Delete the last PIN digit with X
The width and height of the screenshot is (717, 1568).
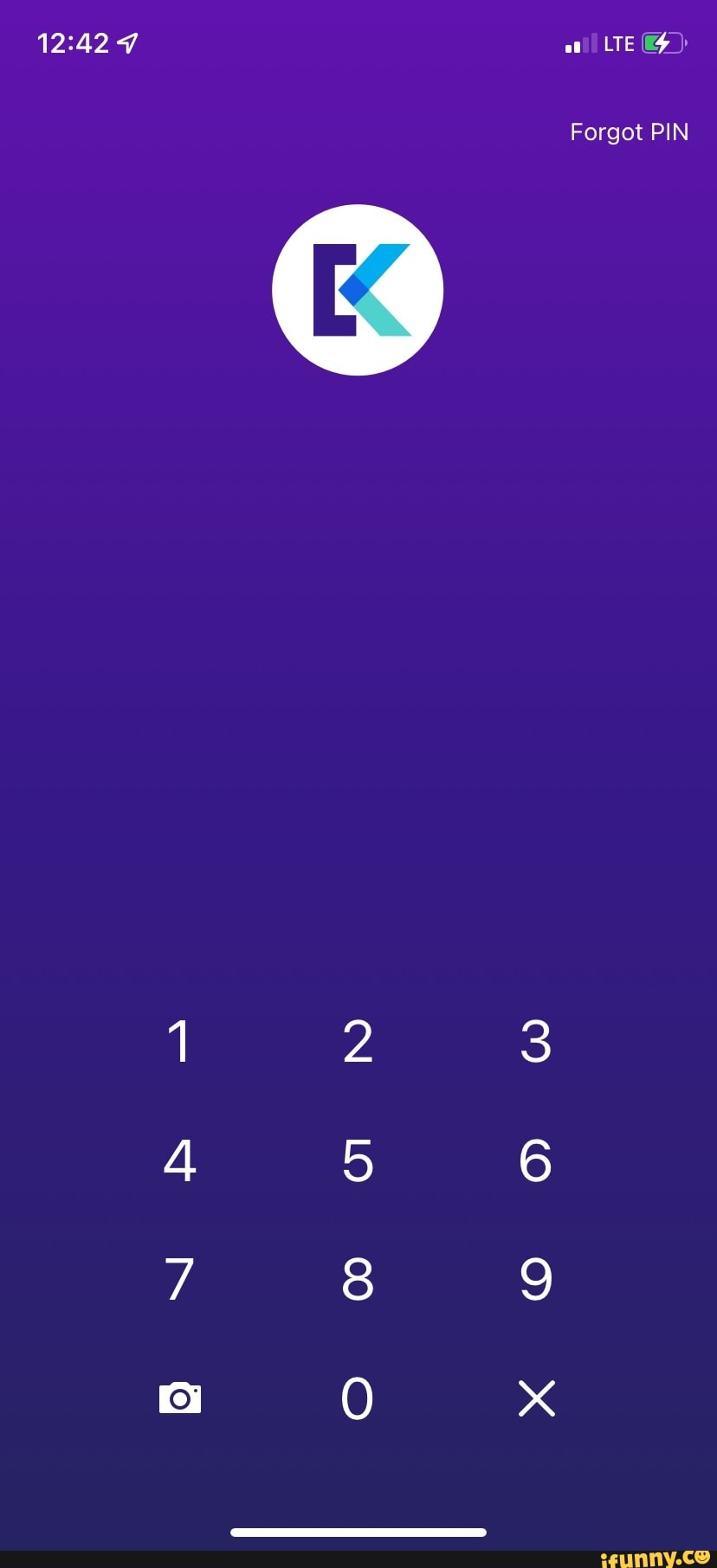(537, 1398)
